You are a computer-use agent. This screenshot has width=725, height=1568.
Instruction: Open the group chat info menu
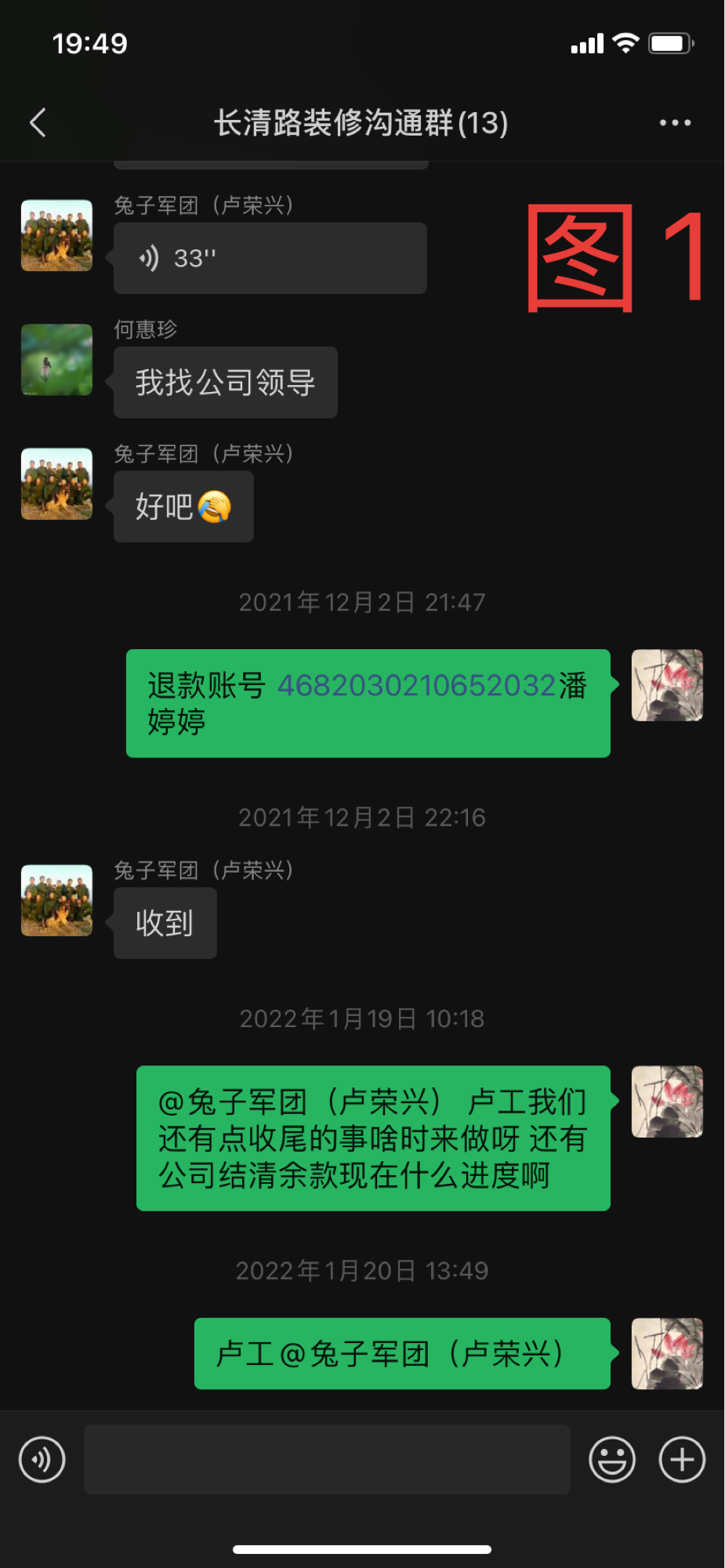(675, 122)
